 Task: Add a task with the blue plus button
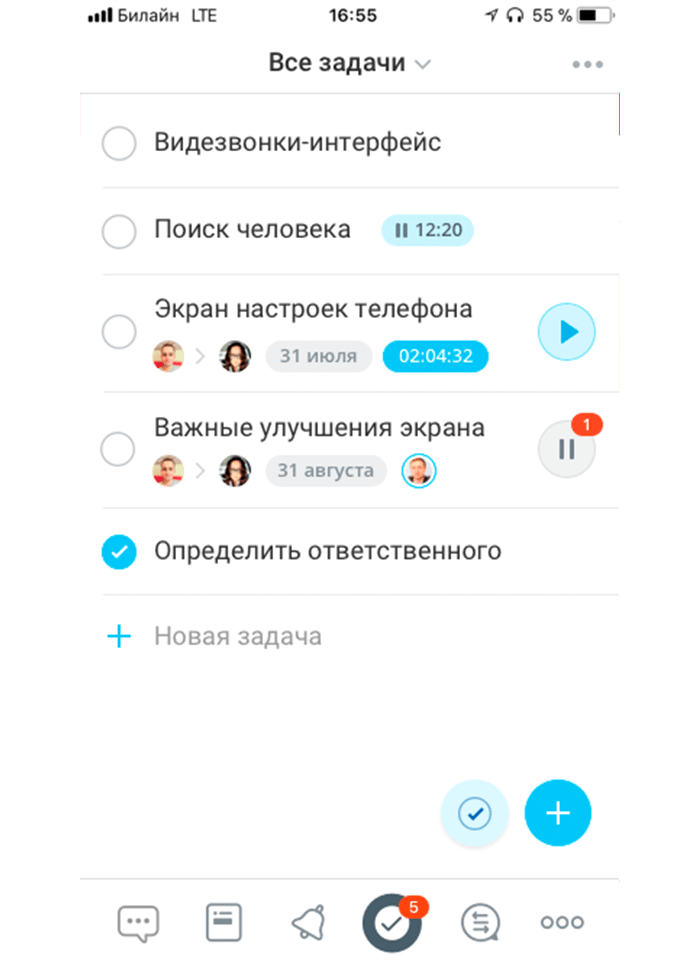[x=558, y=813]
